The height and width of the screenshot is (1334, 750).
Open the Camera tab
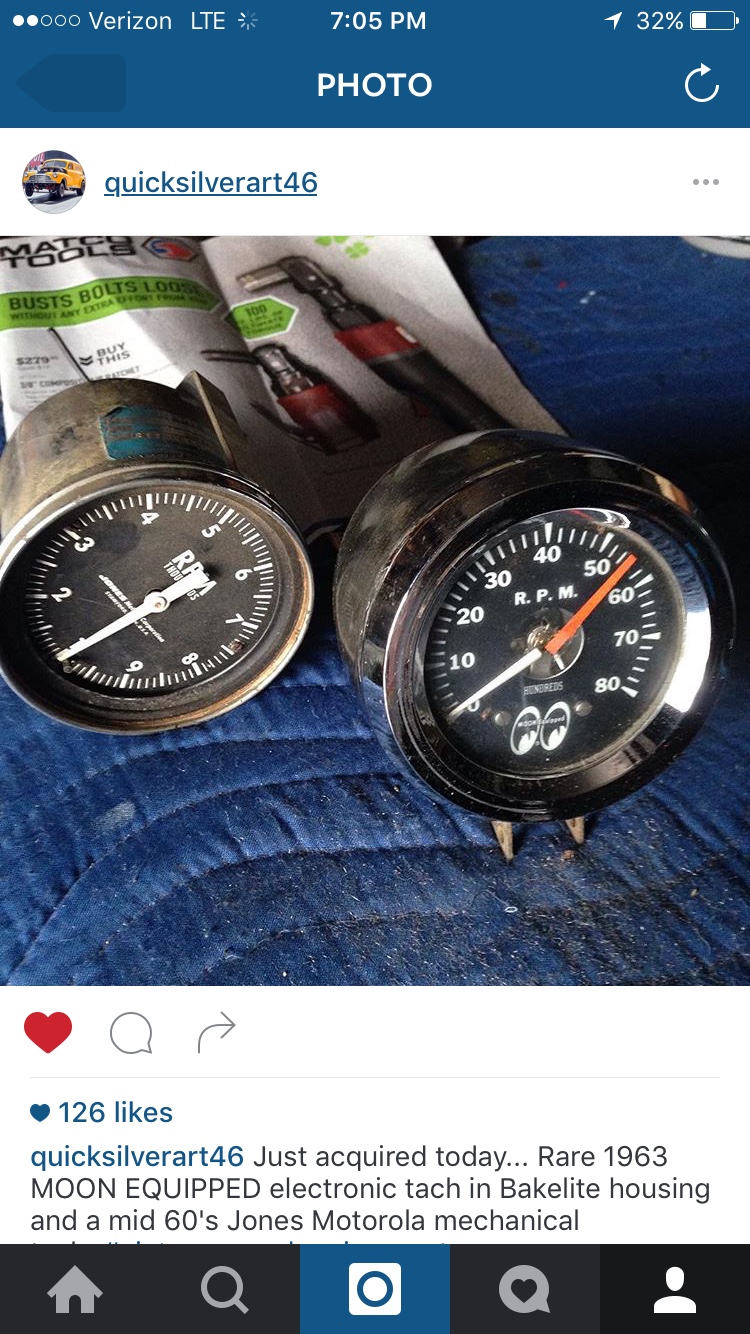[x=375, y=1289]
